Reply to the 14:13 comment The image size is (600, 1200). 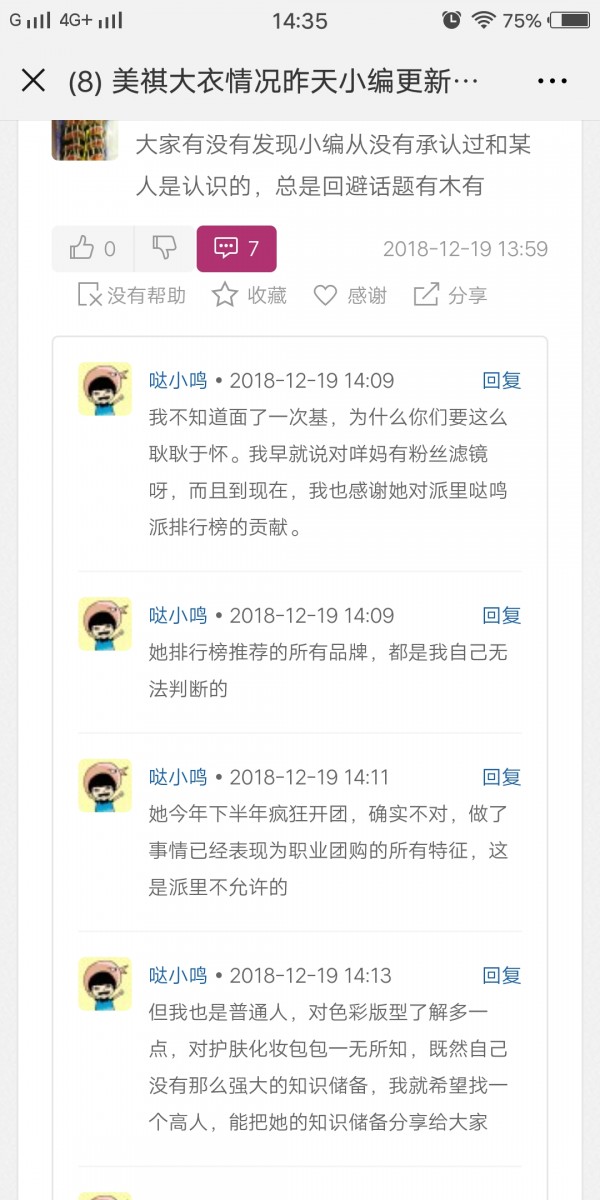coord(502,975)
